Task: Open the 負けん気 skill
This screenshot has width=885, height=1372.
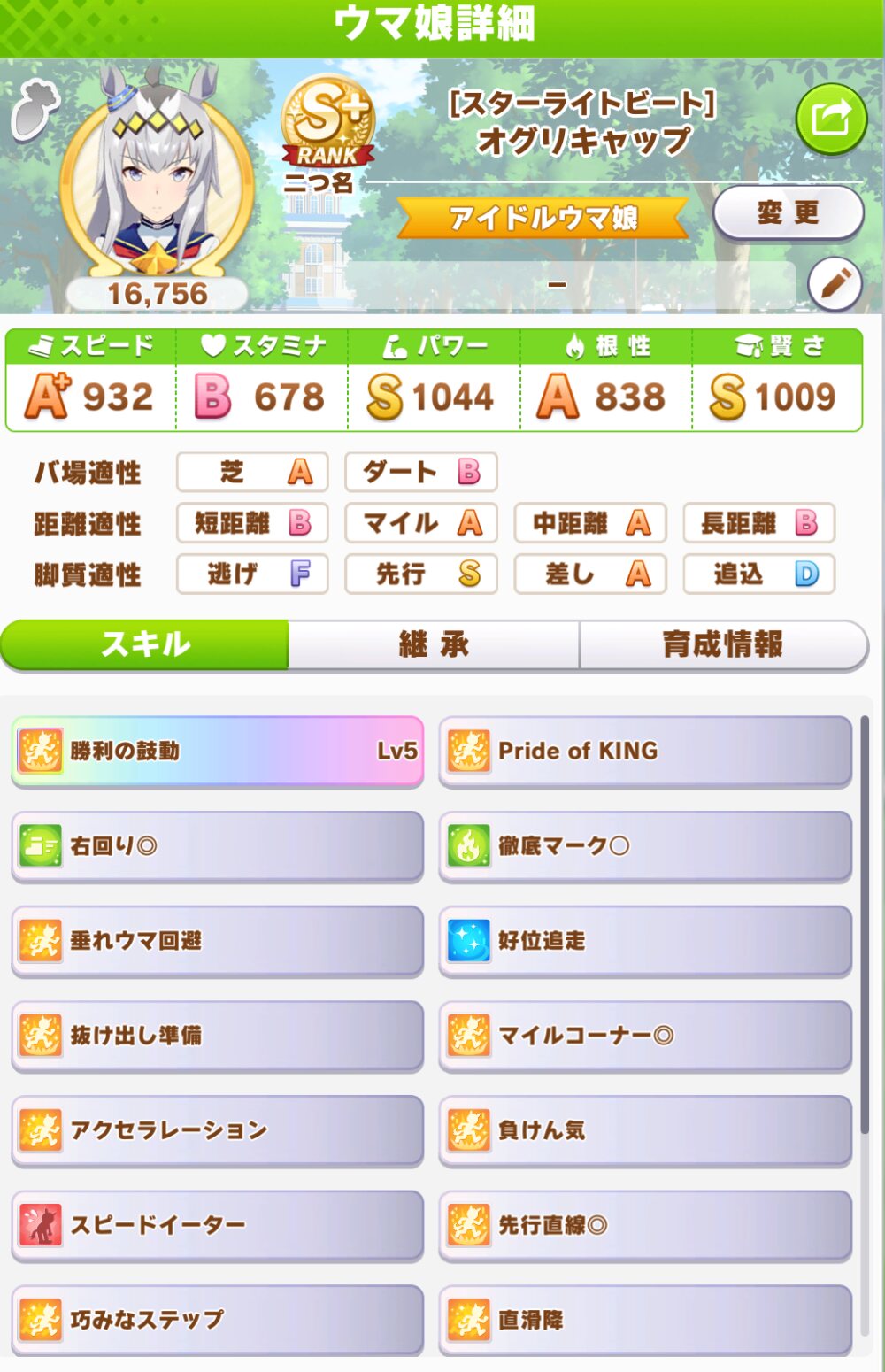Action: pyautogui.click(x=645, y=1129)
